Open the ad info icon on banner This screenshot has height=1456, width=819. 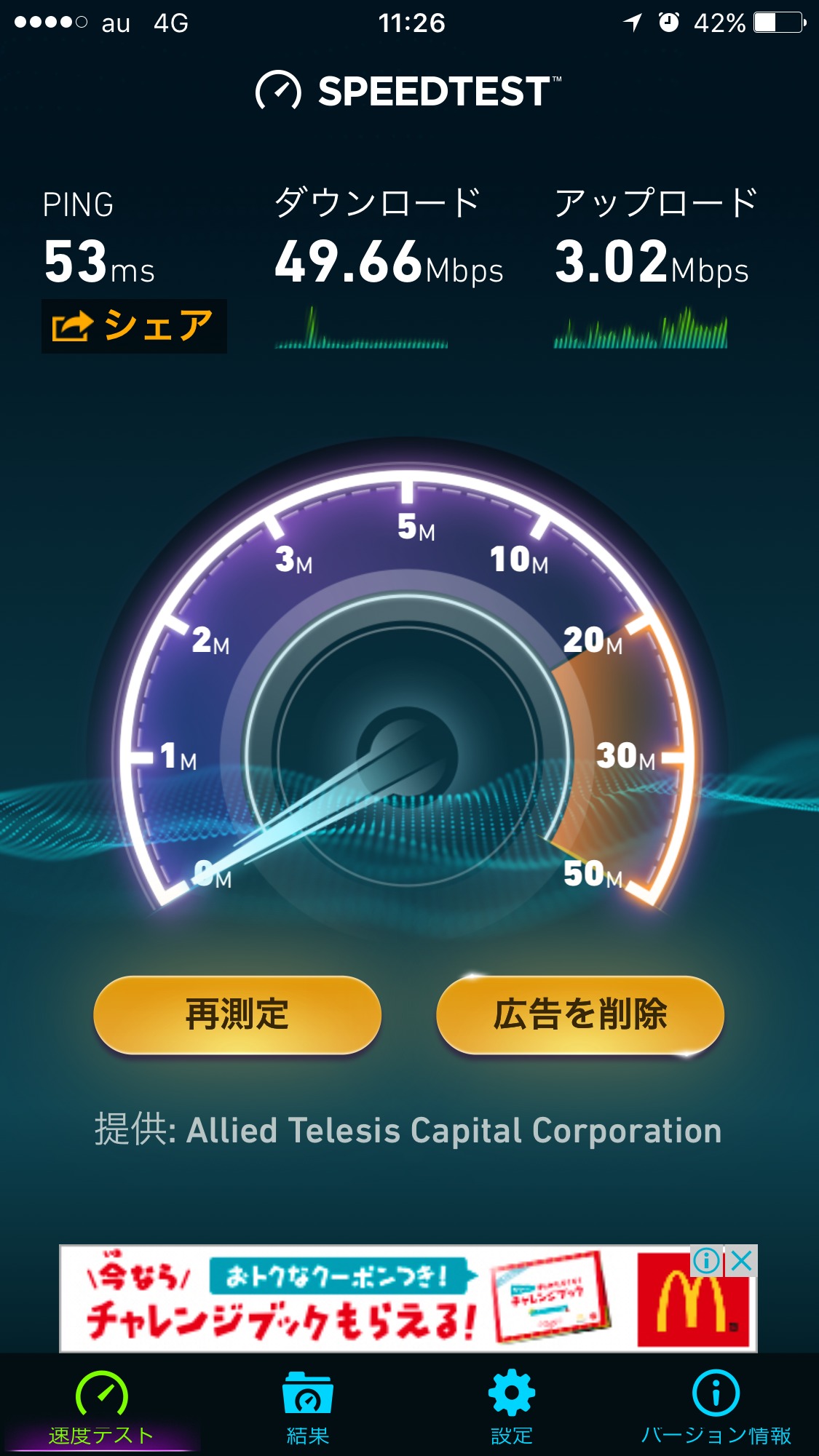[707, 1260]
